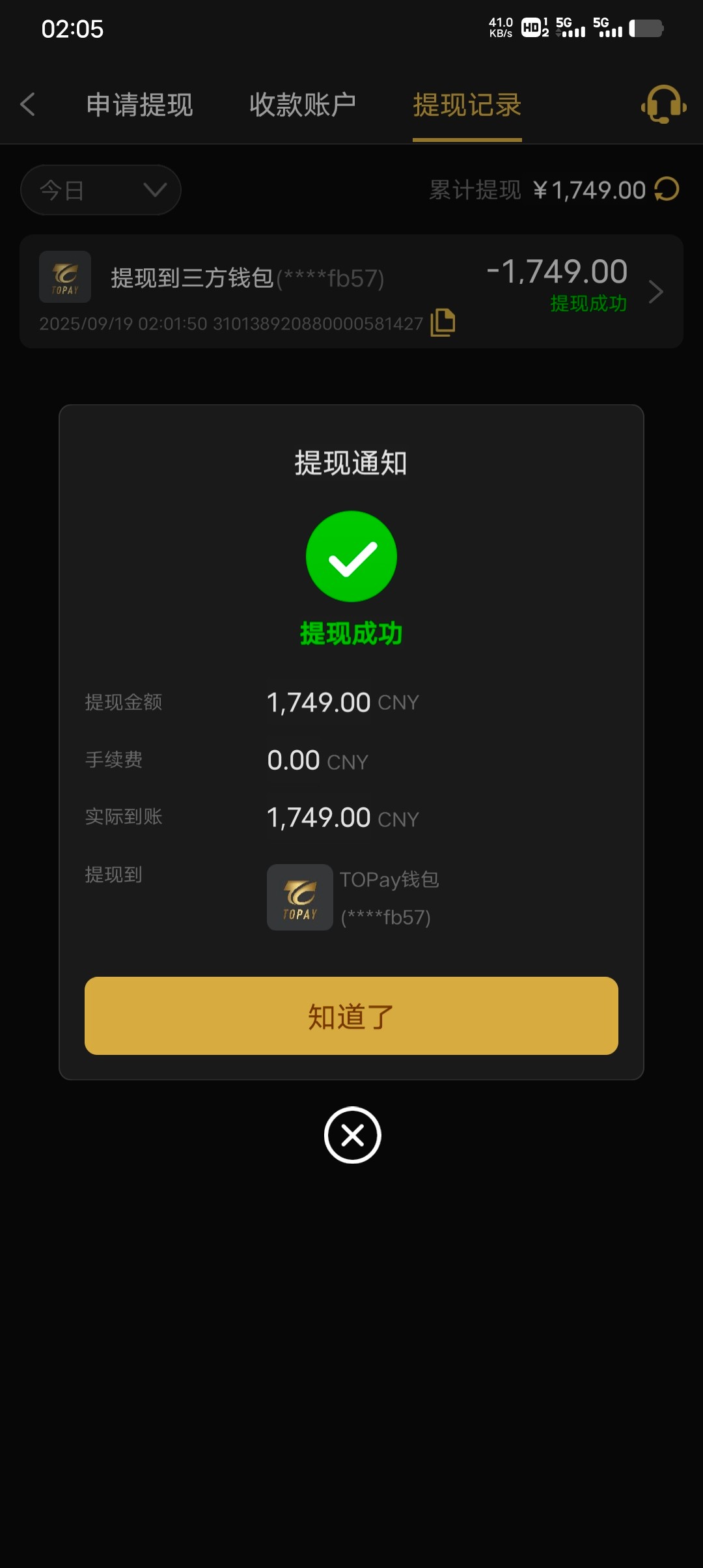
Task: Select the 提现记录 tab
Action: point(467,105)
